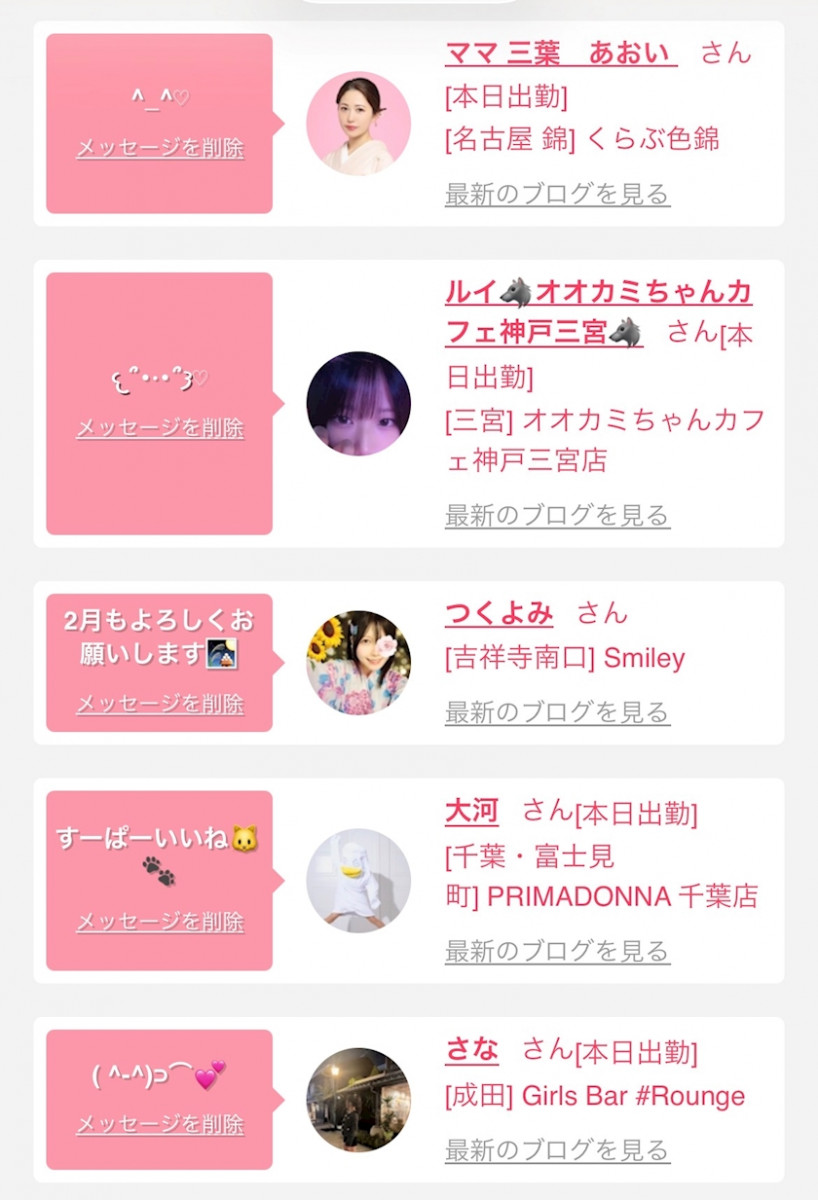The height and width of the screenshot is (1200, 818).
Task: Tap ルイ's avatar photo
Action: click(x=358, y=404)
